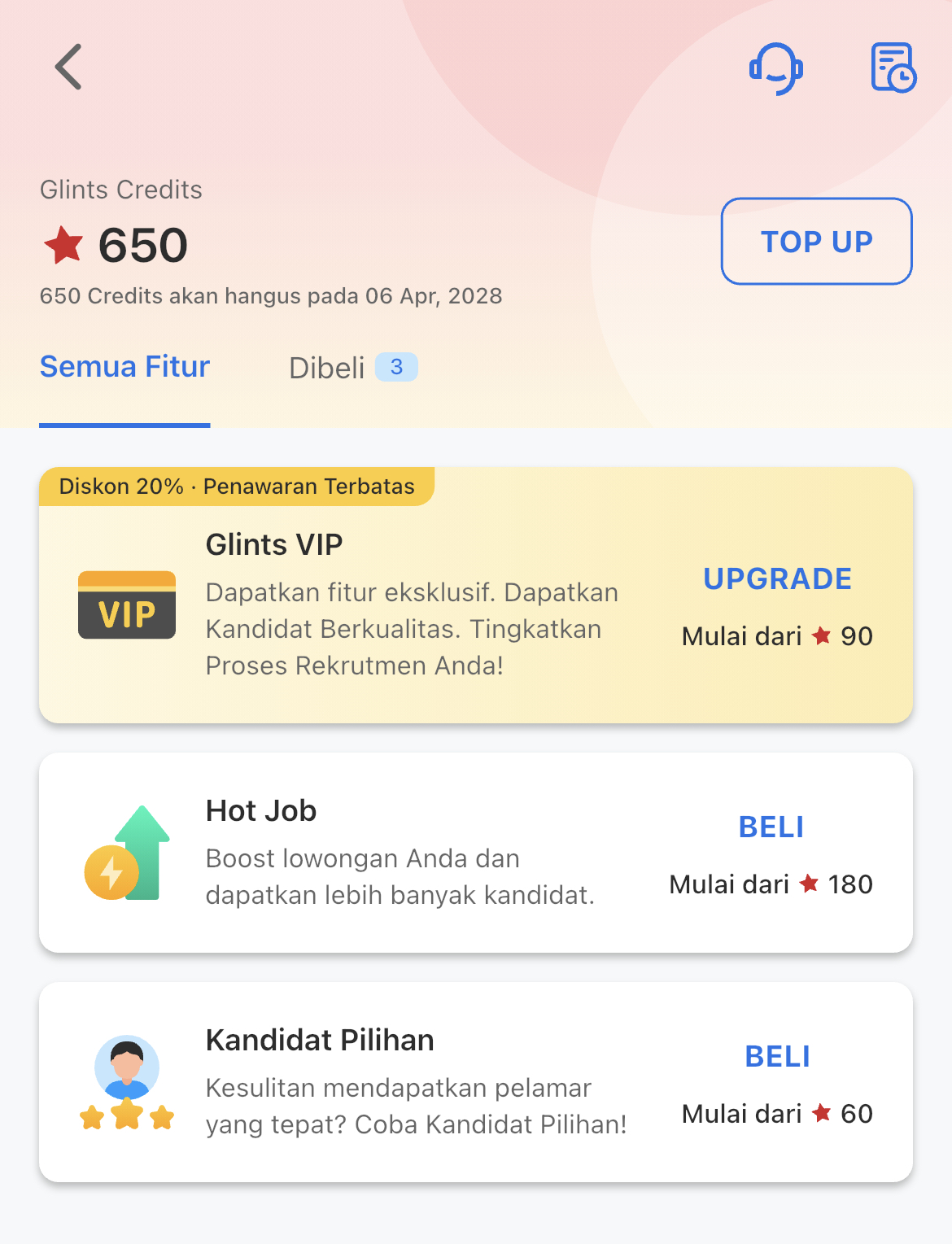Select the Semua Fitur tab
This screenshot has height=1244, width=952.
125,368
